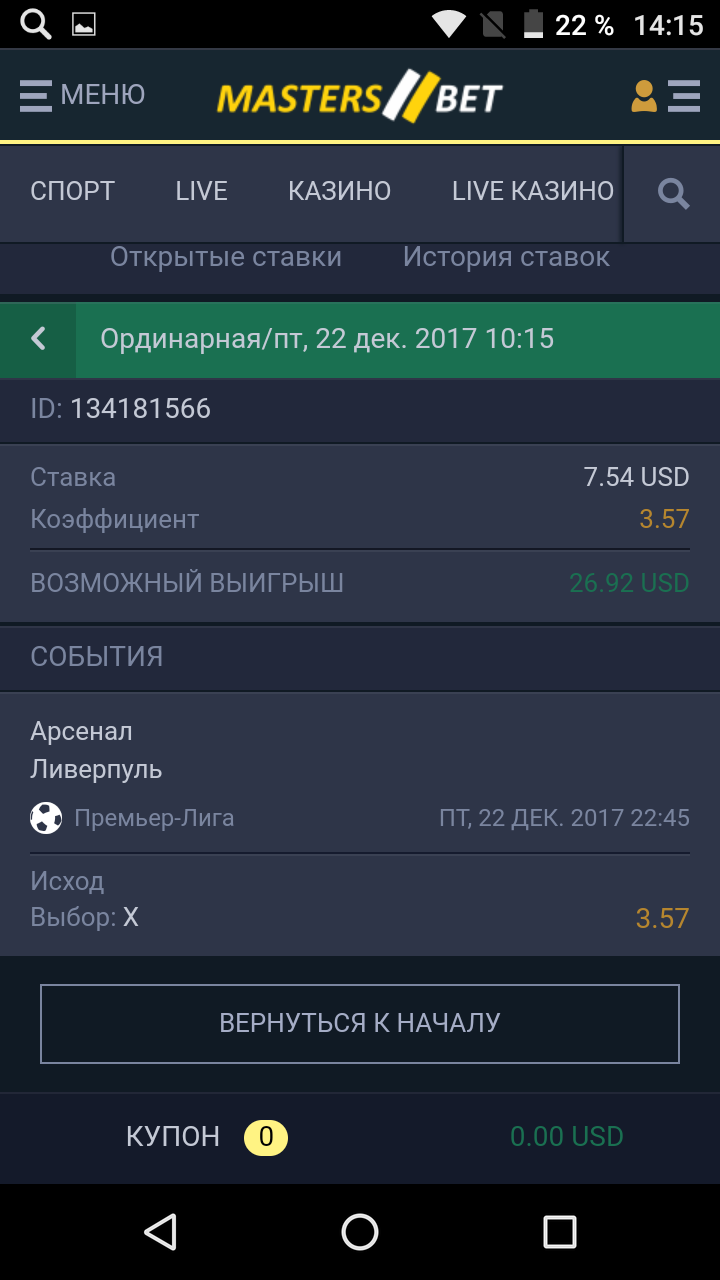
Task: Open the screenshot gallery icon in status bar
Action: [x=84, y=22]
